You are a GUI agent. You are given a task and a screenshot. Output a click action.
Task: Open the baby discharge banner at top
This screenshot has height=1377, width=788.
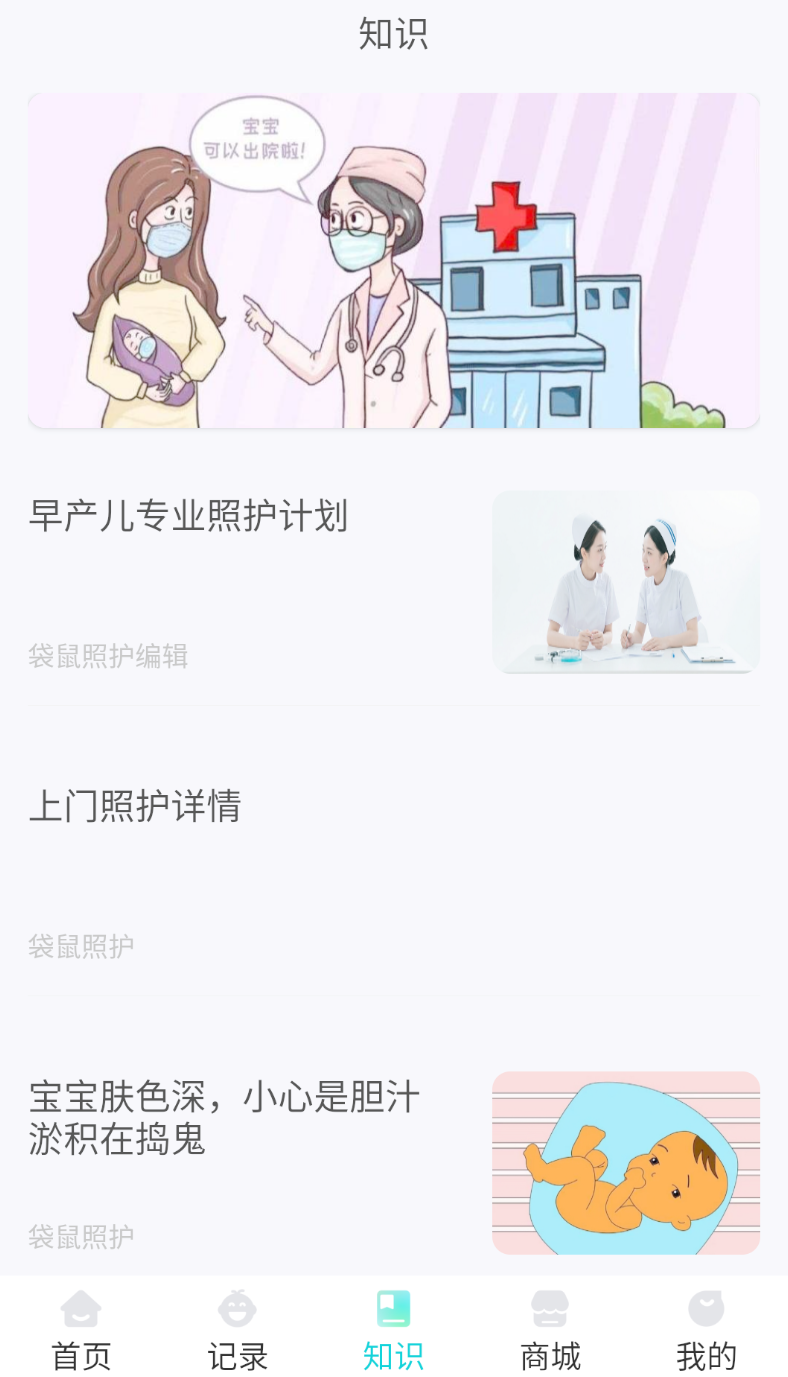tap(394, 261)
